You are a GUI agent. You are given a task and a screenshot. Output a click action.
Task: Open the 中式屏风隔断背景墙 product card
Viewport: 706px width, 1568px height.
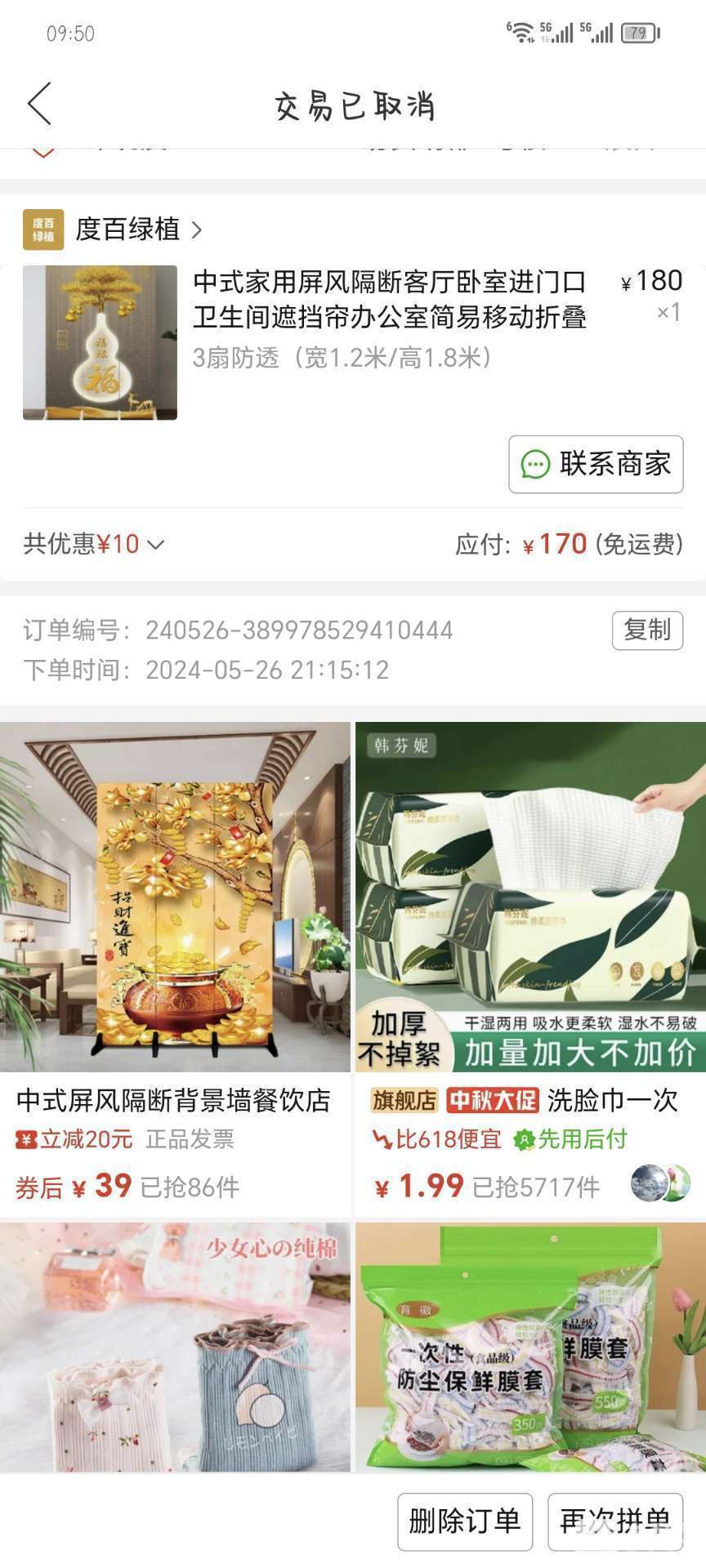pos(175,968)
